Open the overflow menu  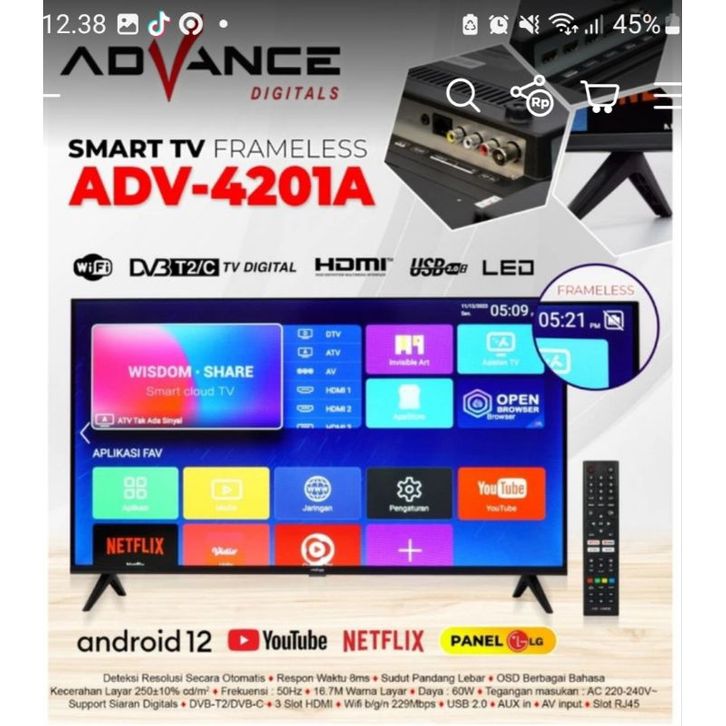pos(668,96)
